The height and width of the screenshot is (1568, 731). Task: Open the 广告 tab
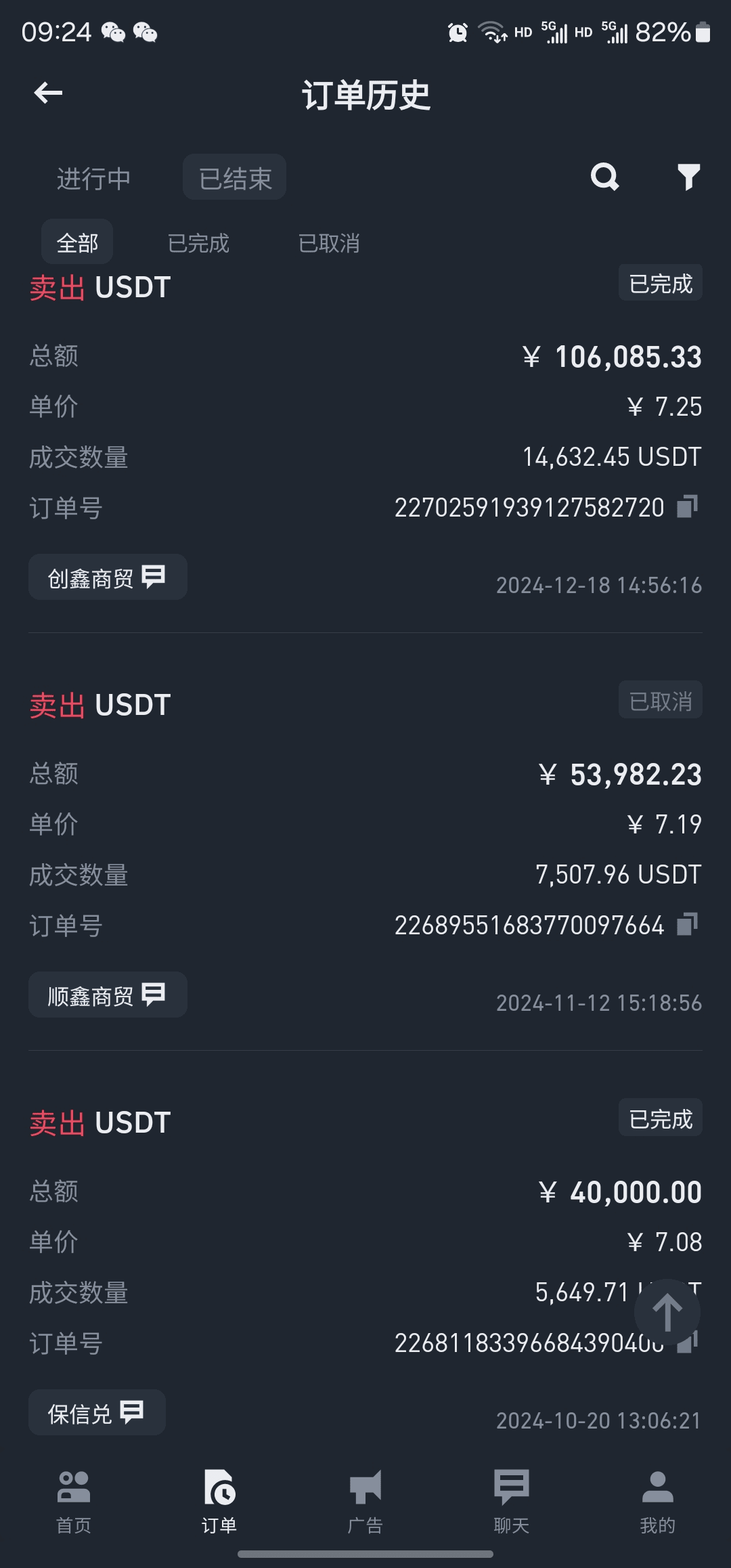[x=365, y=1501]
